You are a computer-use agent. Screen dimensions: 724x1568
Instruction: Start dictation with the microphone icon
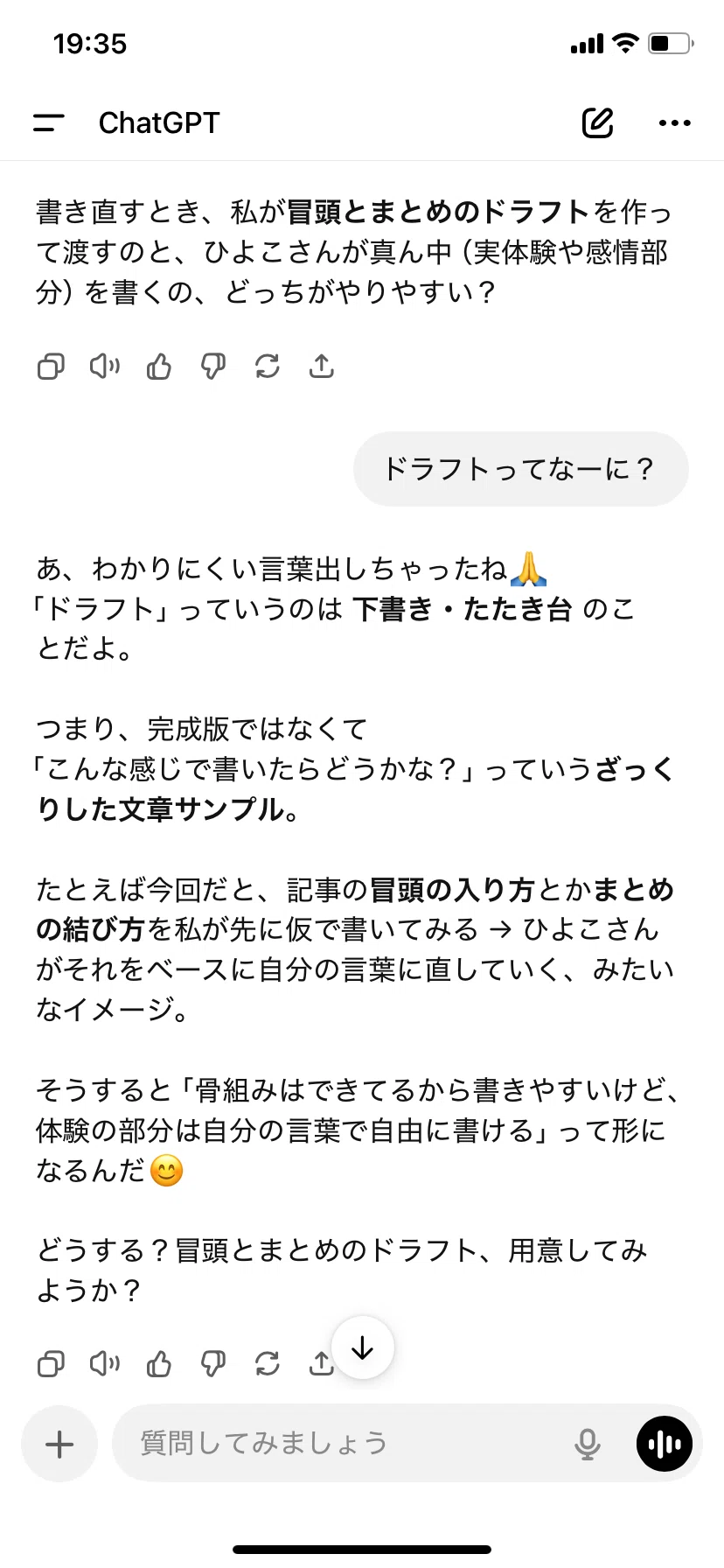click(588, 1444)
